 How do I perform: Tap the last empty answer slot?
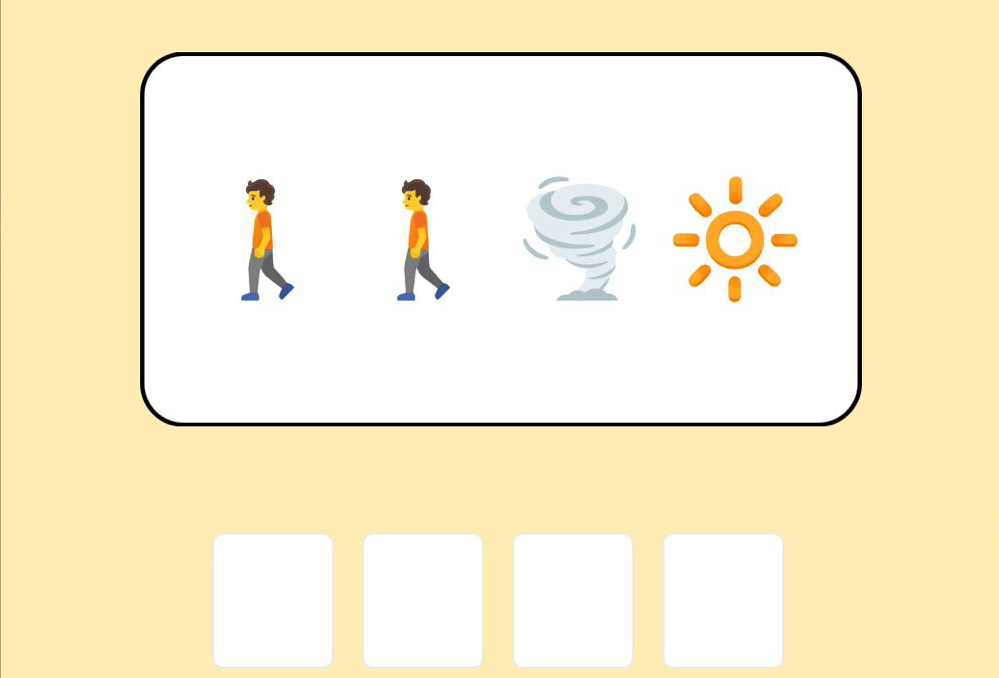coord(723,600)
